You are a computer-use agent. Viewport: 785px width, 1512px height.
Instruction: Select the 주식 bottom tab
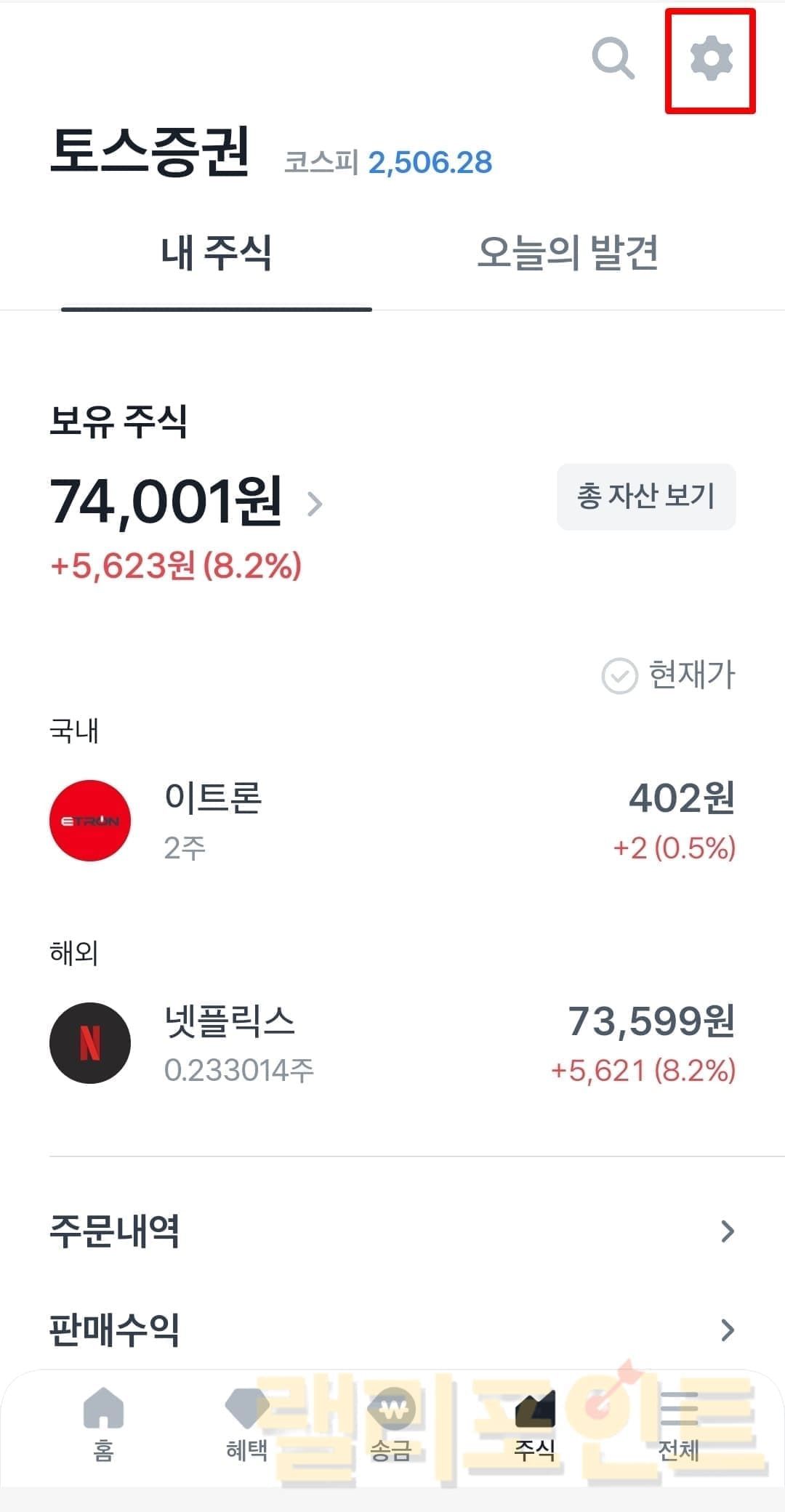(x=535, y=1423)
